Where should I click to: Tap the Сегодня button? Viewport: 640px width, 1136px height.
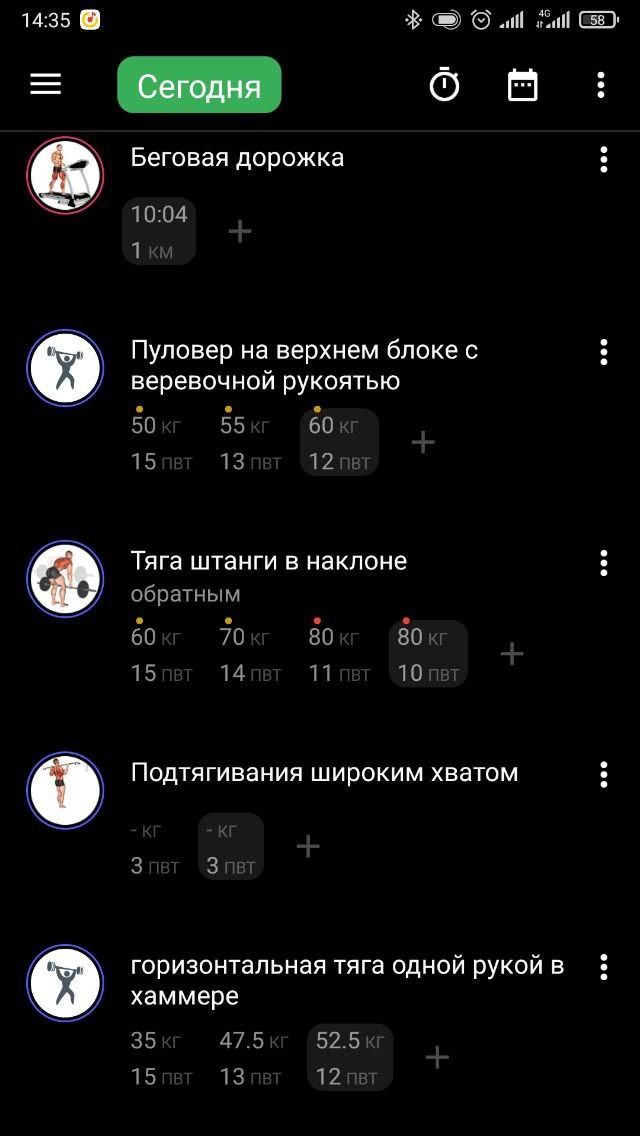coord(199,86)
